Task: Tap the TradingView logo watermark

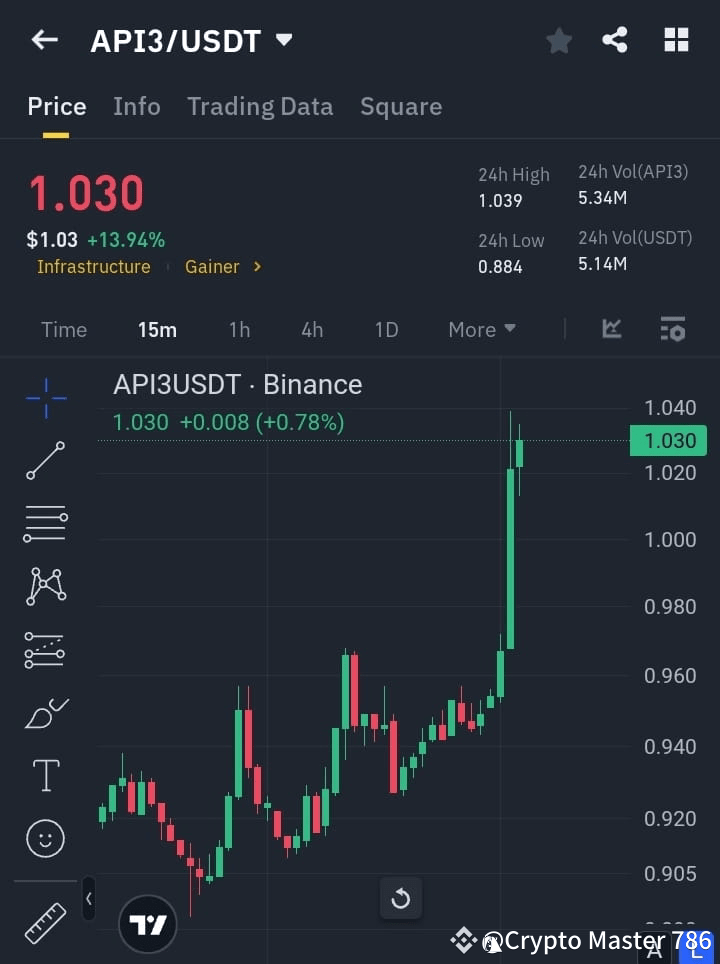Action: pyautogui.click(x=148, y=924)
